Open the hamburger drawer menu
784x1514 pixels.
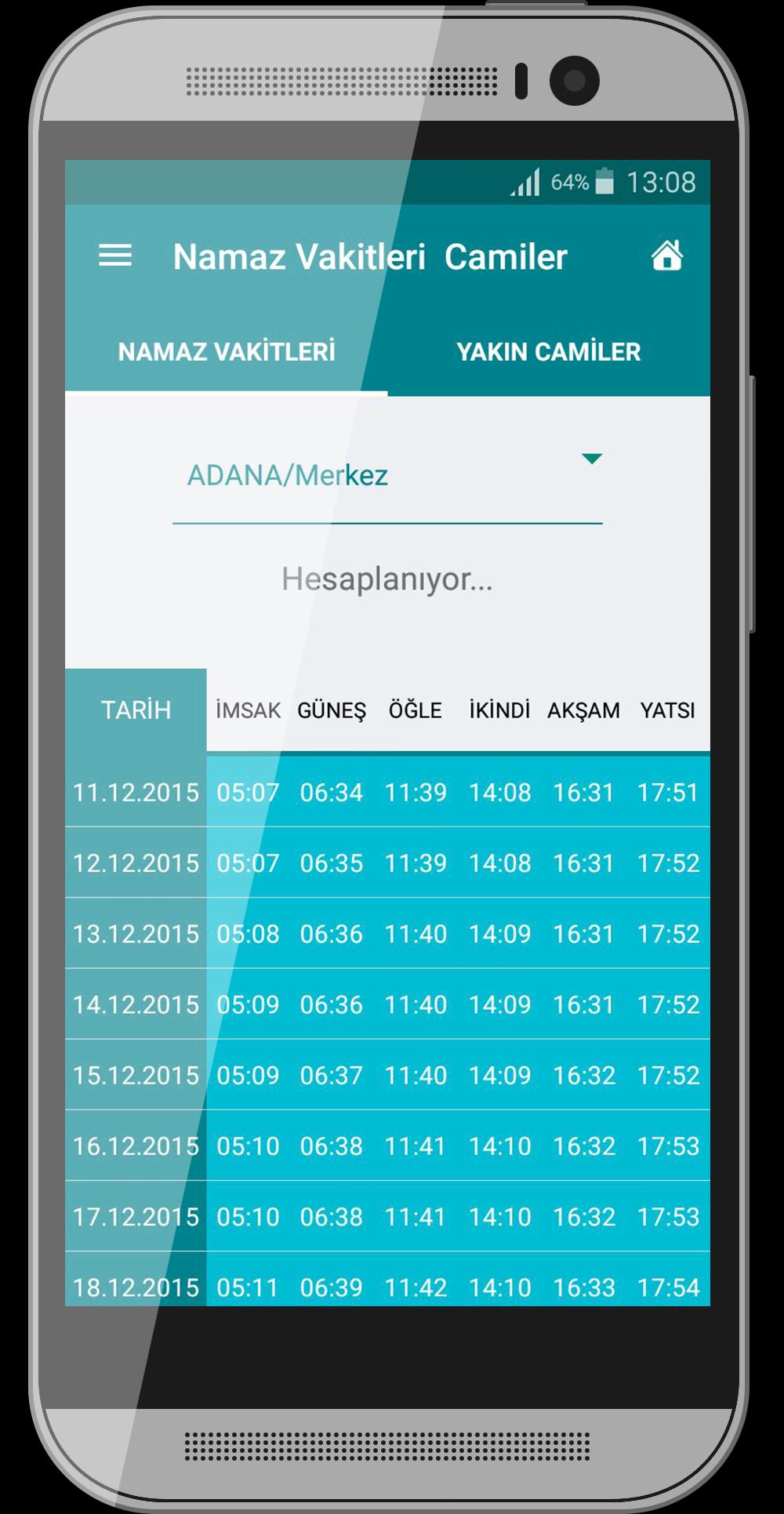point(115,256)
